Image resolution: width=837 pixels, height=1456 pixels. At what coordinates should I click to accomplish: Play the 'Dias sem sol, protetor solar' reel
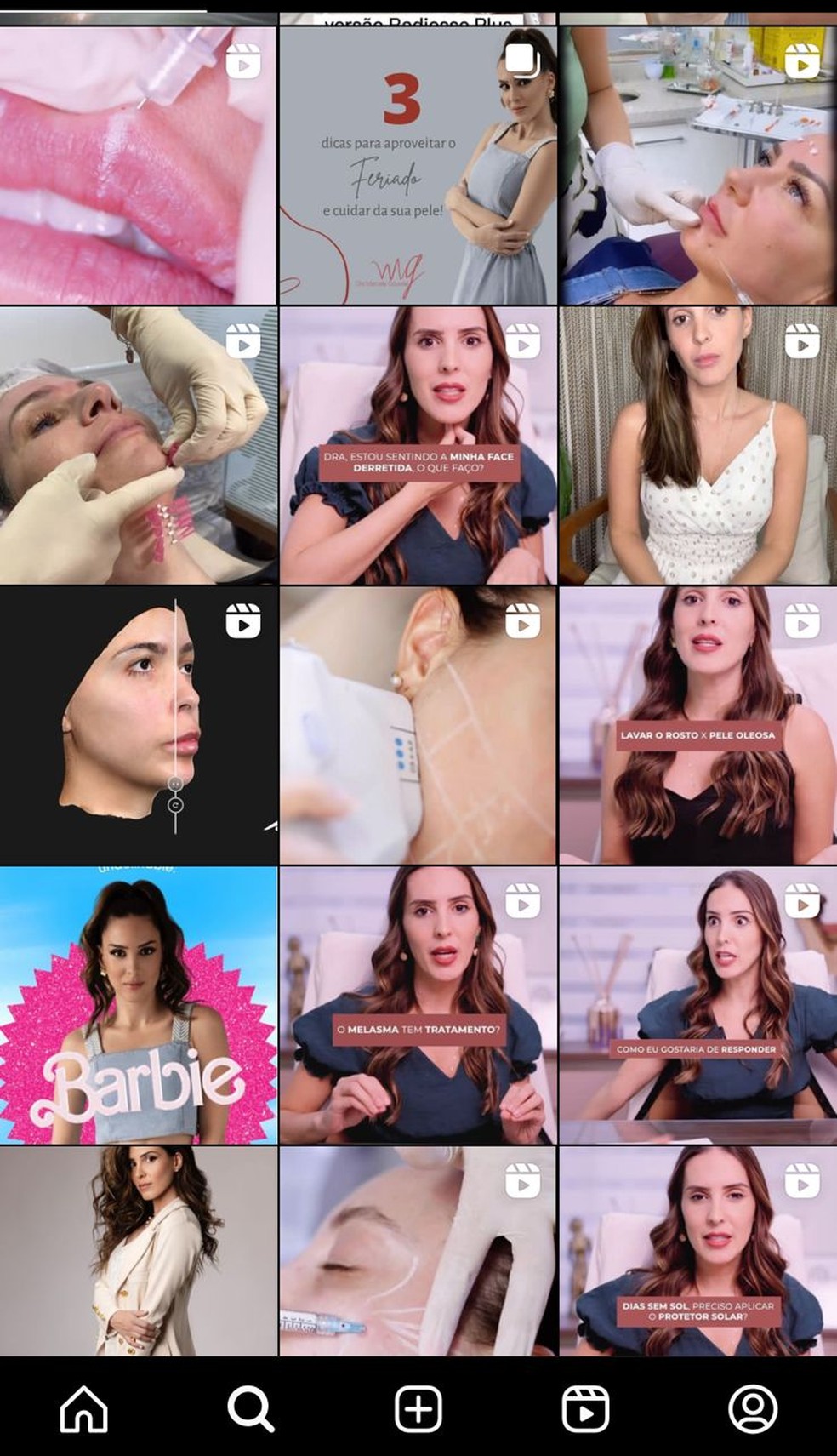(697, 1251)
